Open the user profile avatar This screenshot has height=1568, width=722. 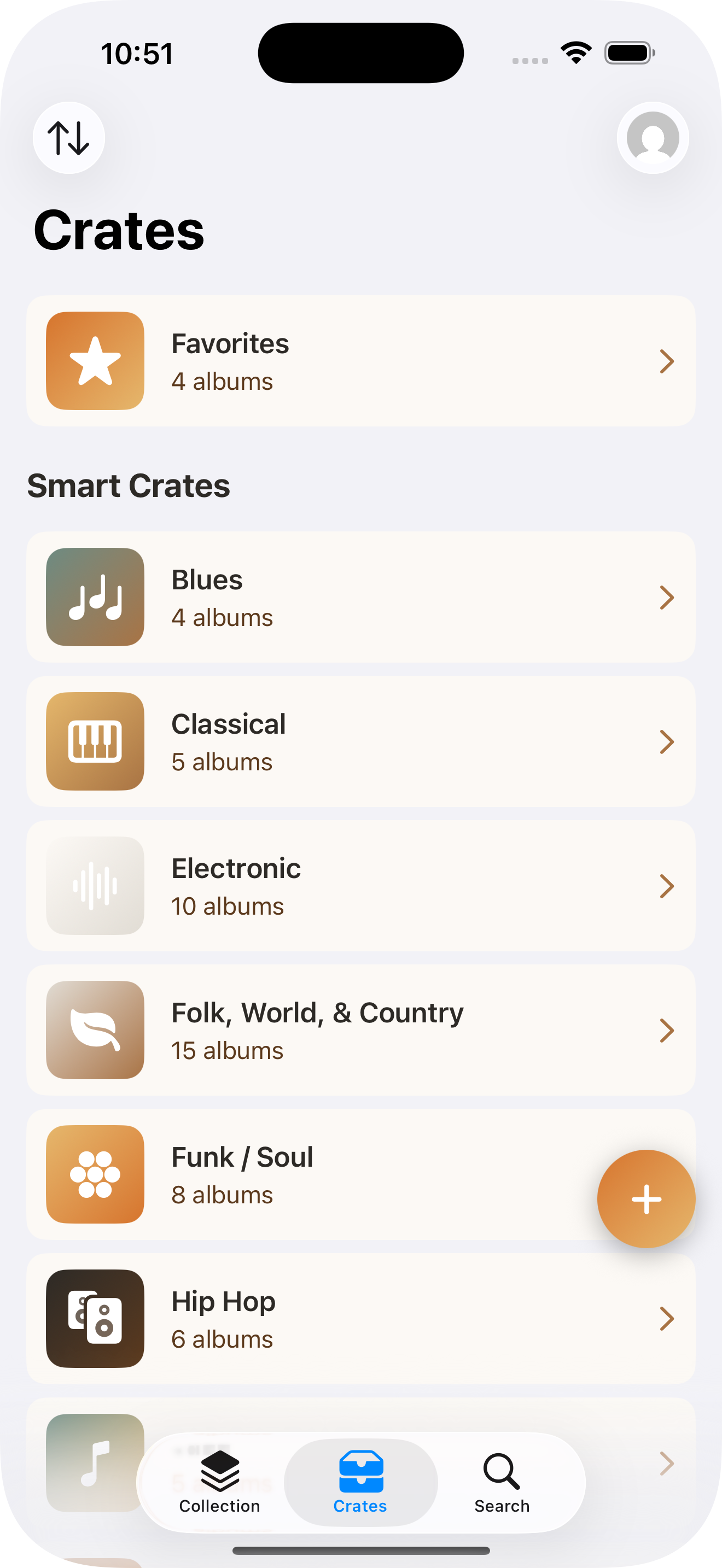653,138
